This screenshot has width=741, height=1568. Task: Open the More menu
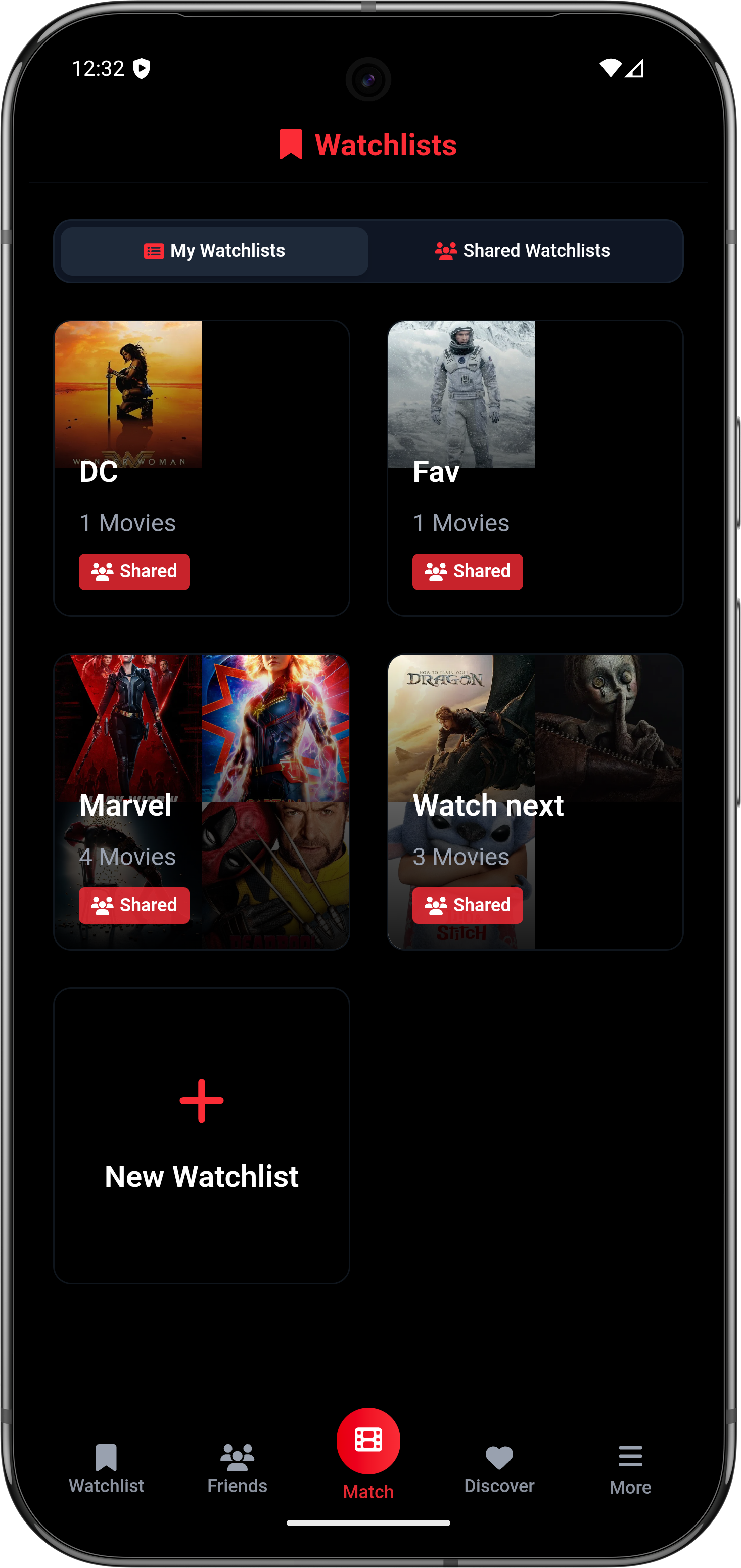coord(630,1468)
